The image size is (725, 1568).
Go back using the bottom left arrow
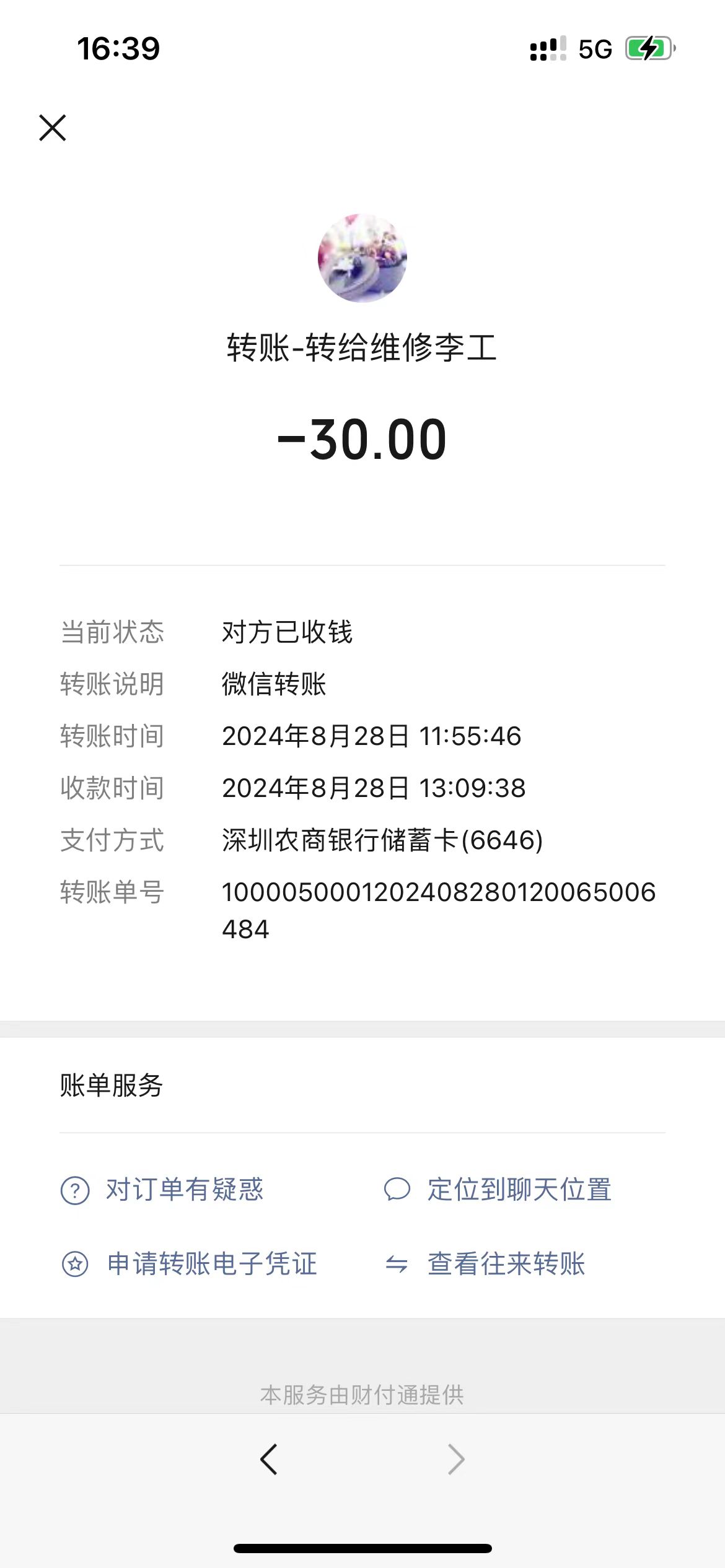(269, 1460)
